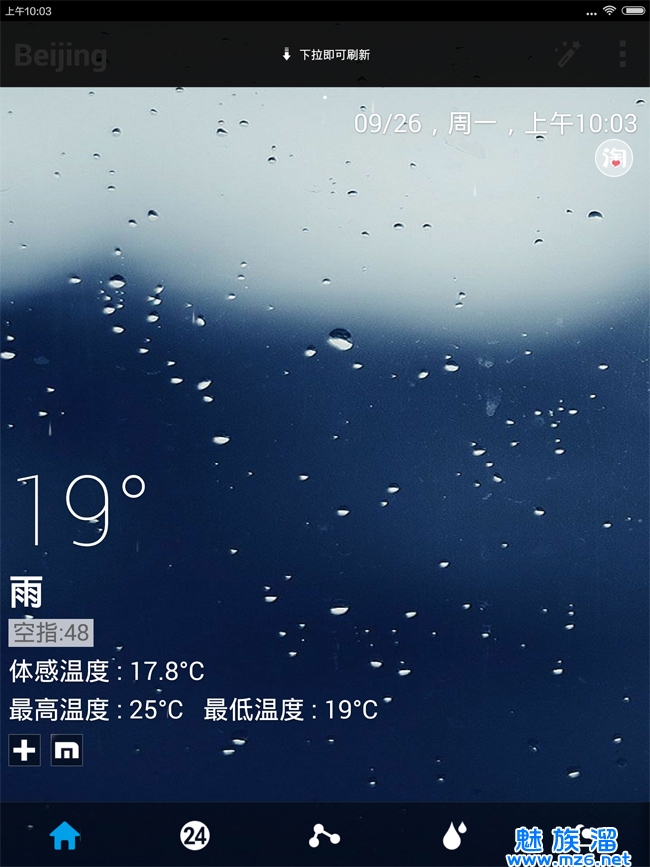
Task: Open the overflow menu
Action: [622, 54]
